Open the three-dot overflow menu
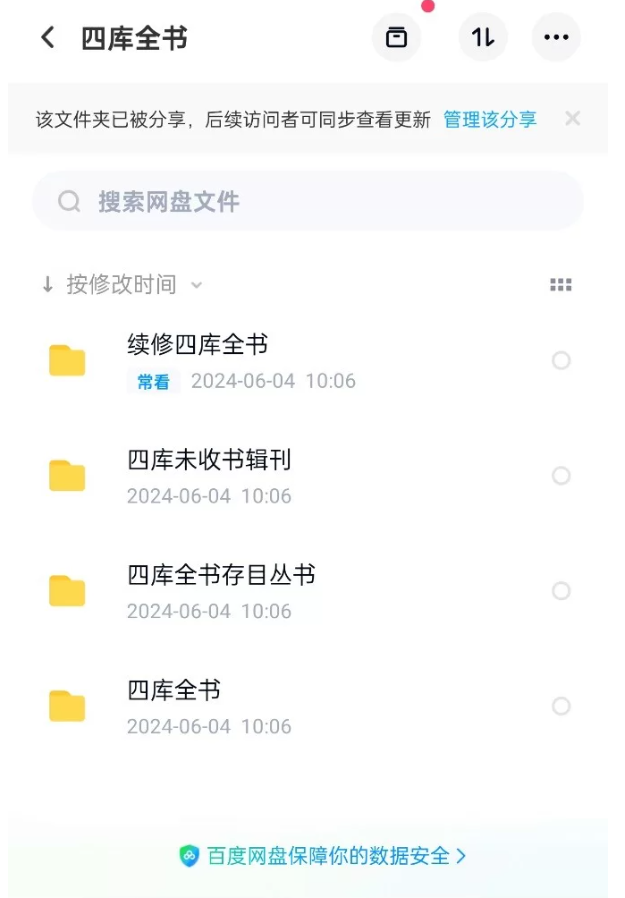625x898 pixels. [x=555, y=38]
